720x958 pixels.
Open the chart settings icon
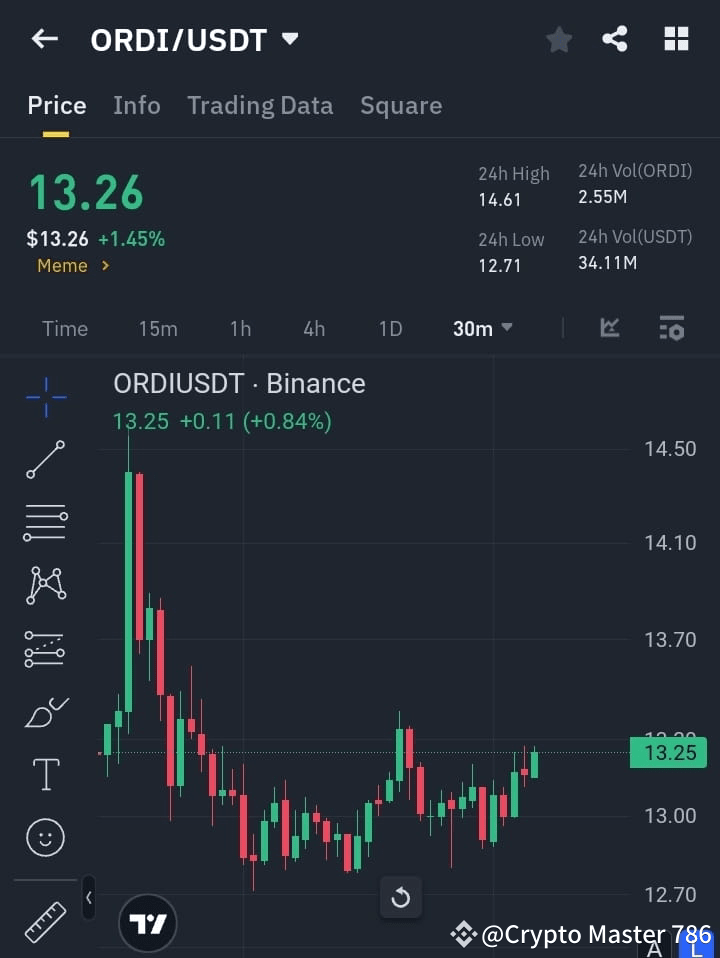(x=671, y=328)
